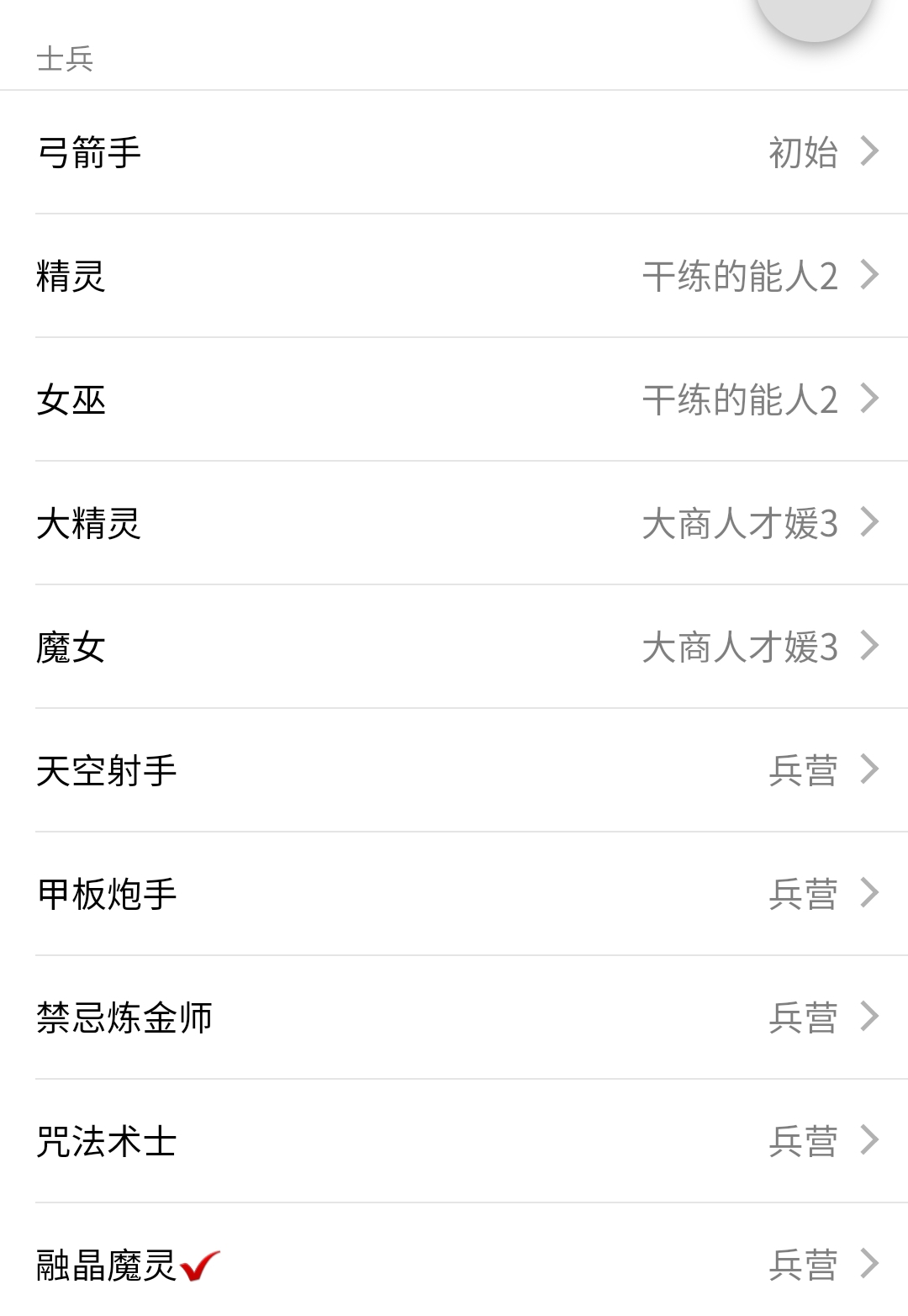Go to the 咒法术士 row
Image resolution: width=908 pixels, height=1316 pixels.
[454, 1141]
